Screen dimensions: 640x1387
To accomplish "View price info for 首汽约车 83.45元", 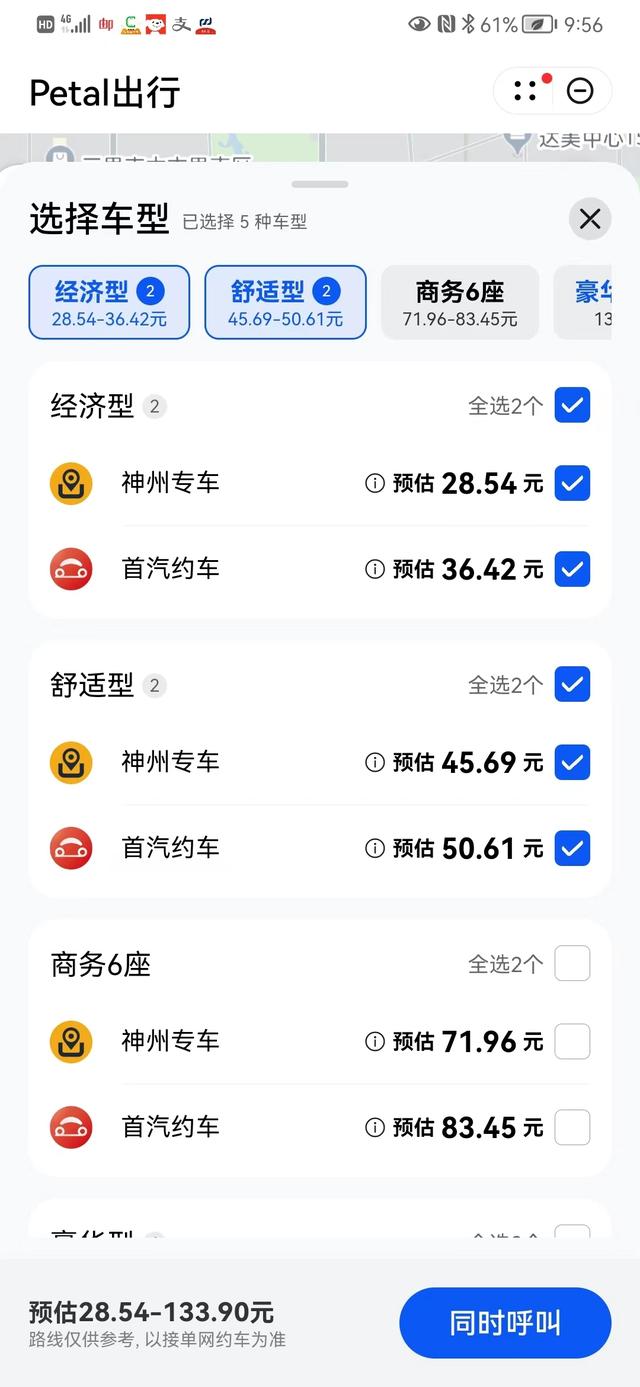I will [375, 1128].
